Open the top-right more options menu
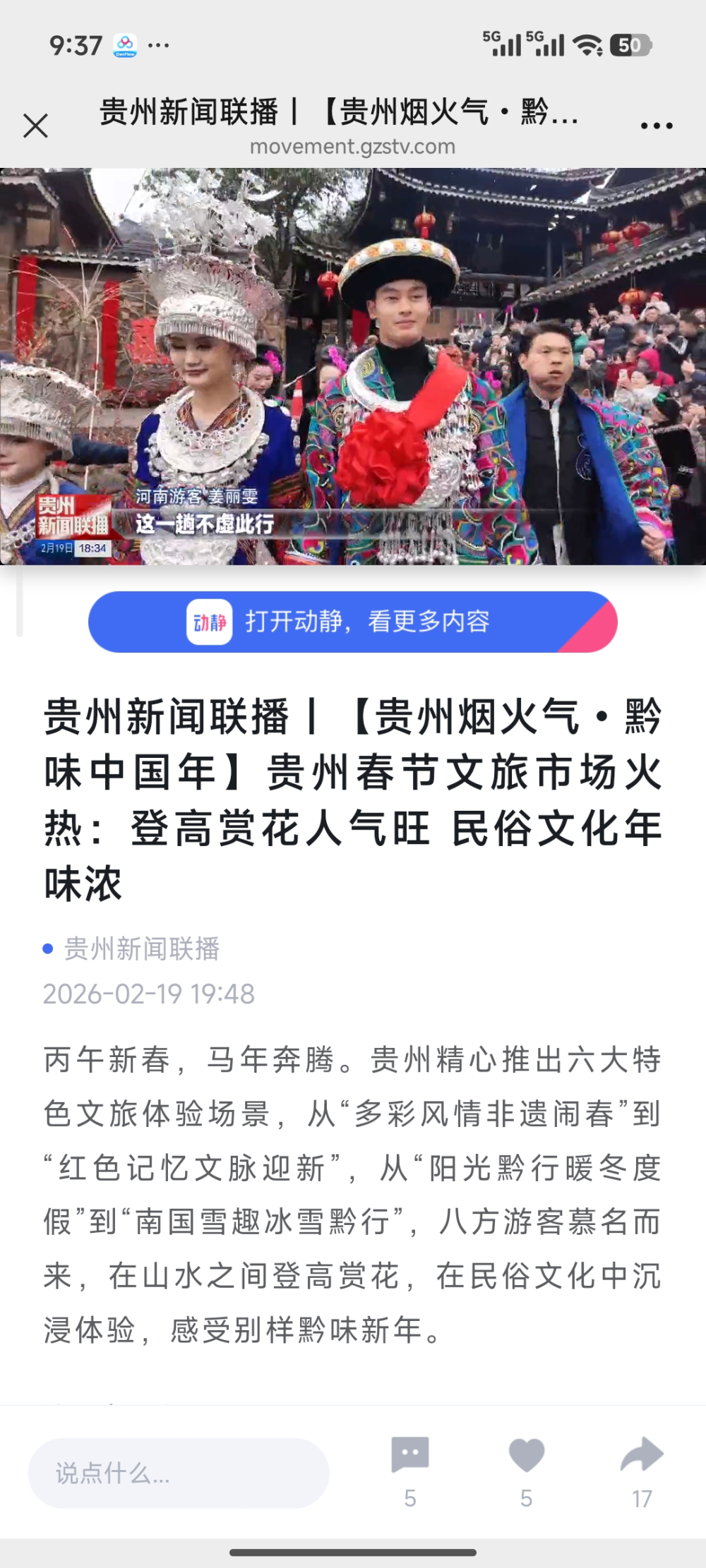 click(x=655, y=124)
